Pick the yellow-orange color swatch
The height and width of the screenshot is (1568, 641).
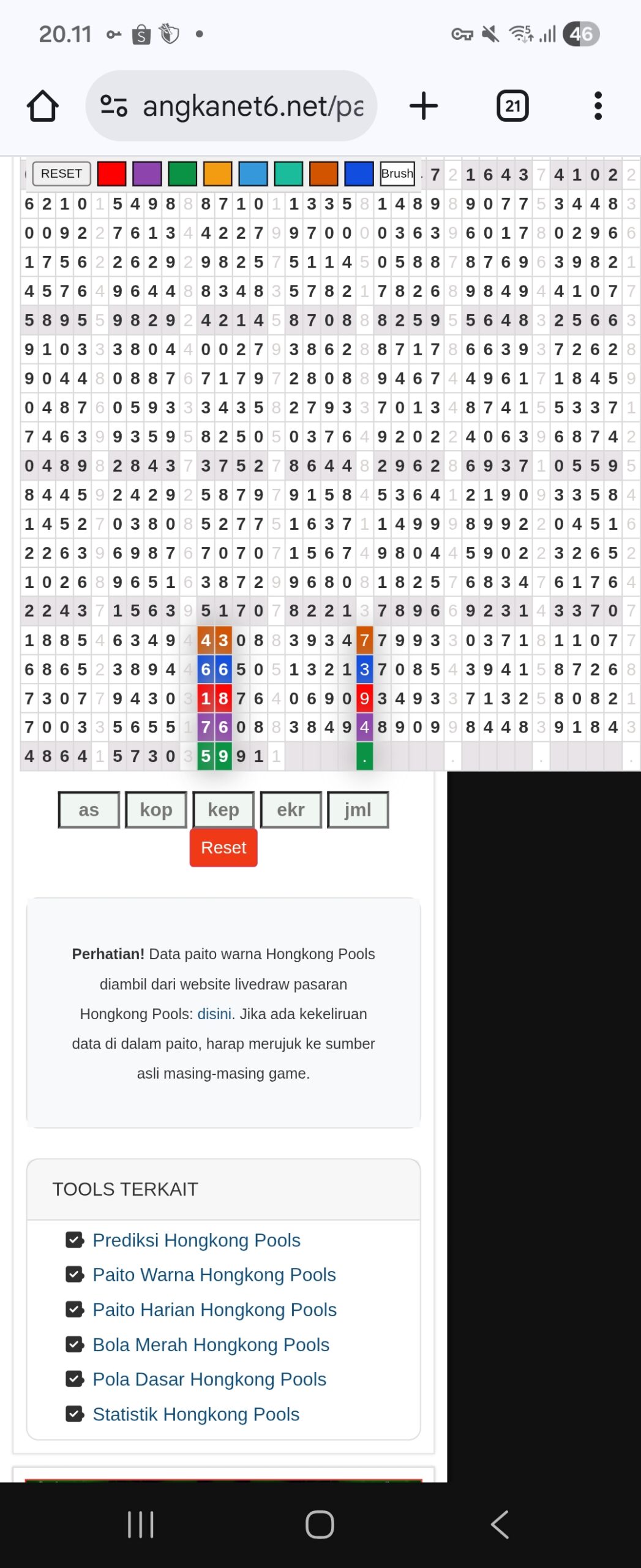coord(218,174)
